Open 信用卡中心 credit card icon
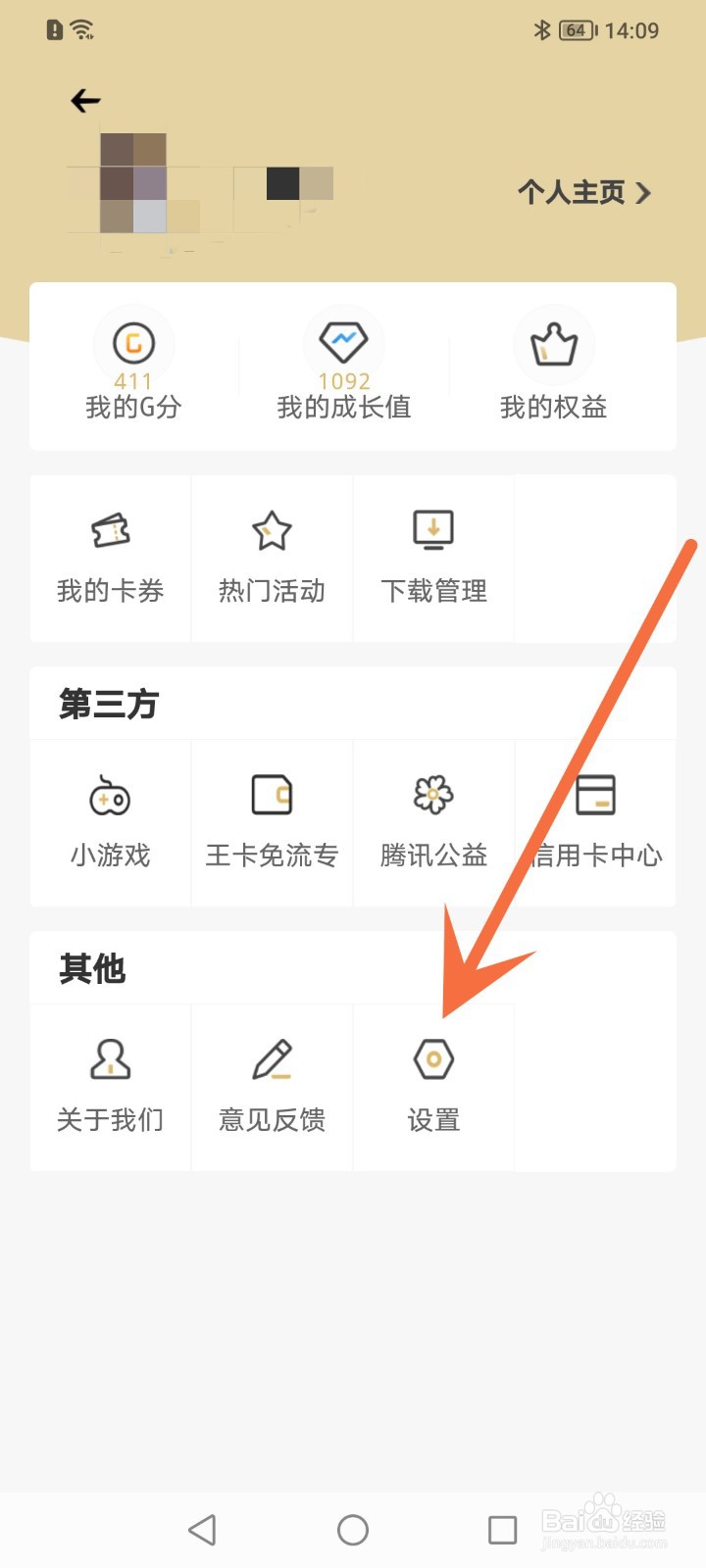Image resolution: width=706 pixels, height=1568 pixels. (595, 796)
